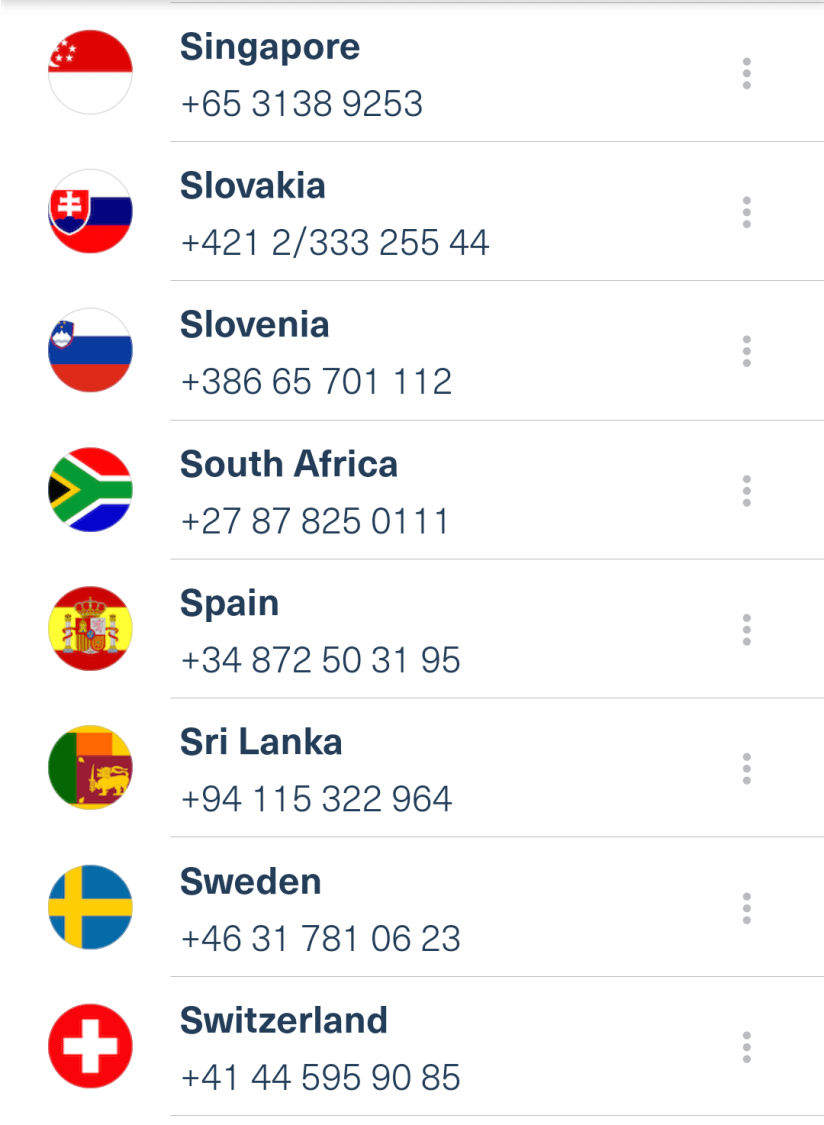Open the three-dot menu for South Africa
The width and height of the screenshot is (824, 1125).
point(746,491)
